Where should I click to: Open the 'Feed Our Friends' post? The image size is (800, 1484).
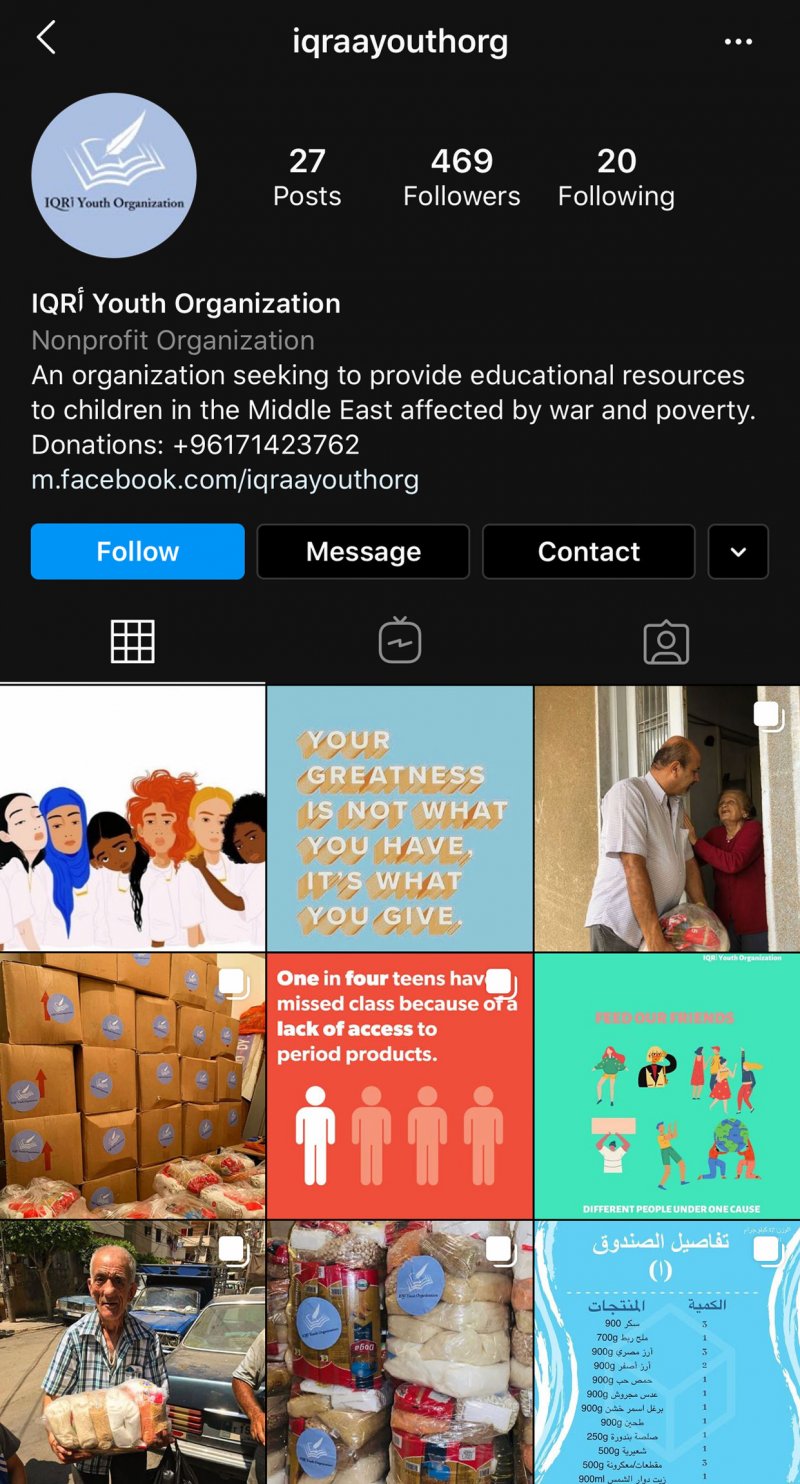click(x=667, y=1085)
